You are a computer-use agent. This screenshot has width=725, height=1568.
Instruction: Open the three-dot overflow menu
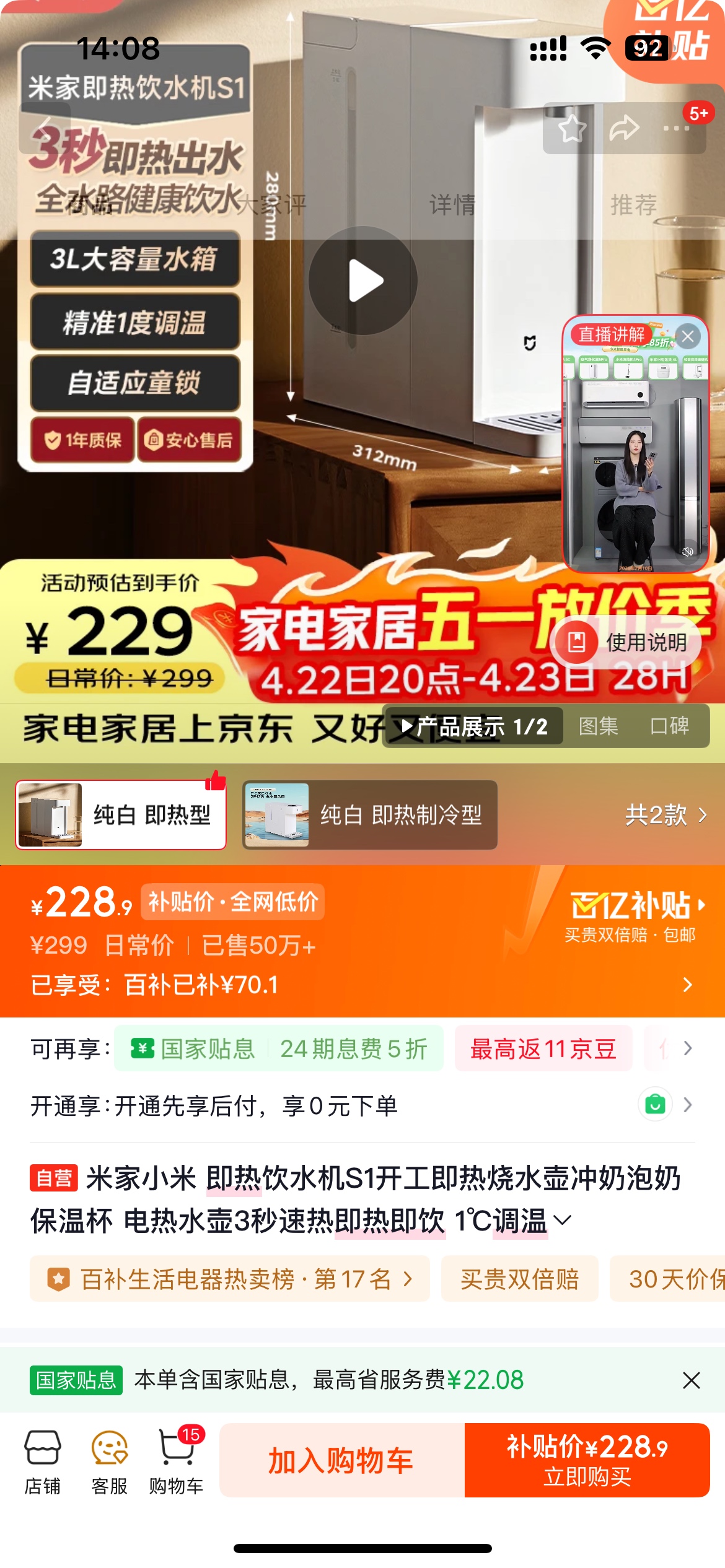(676, 129)
